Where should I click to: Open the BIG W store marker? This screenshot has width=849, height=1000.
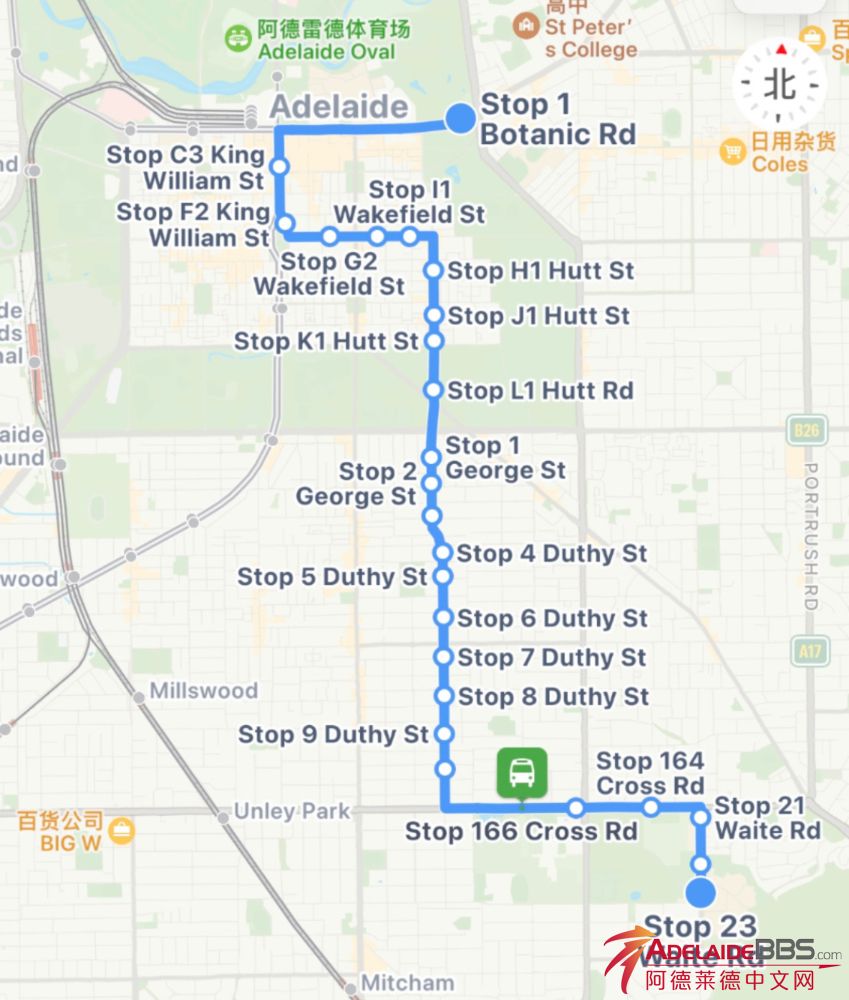tap(122, 830)
